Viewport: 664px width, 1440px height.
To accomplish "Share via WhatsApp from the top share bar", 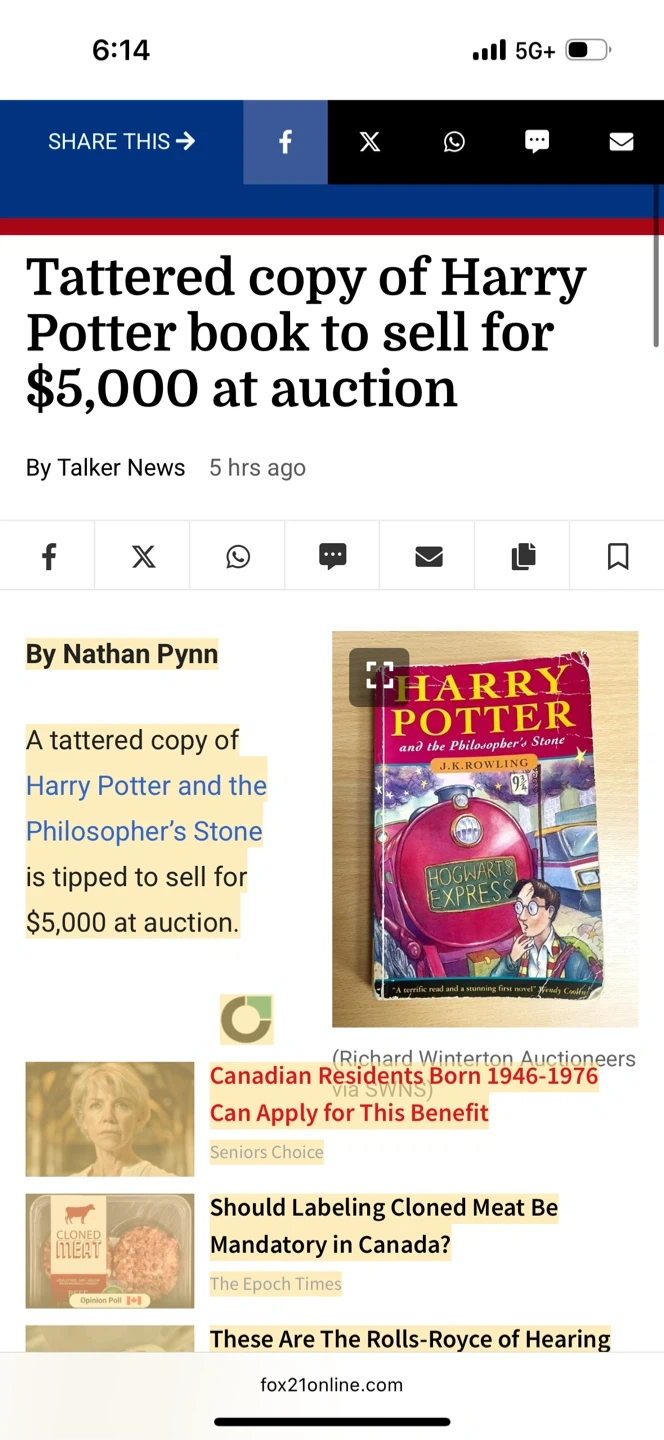I will 454,142.
